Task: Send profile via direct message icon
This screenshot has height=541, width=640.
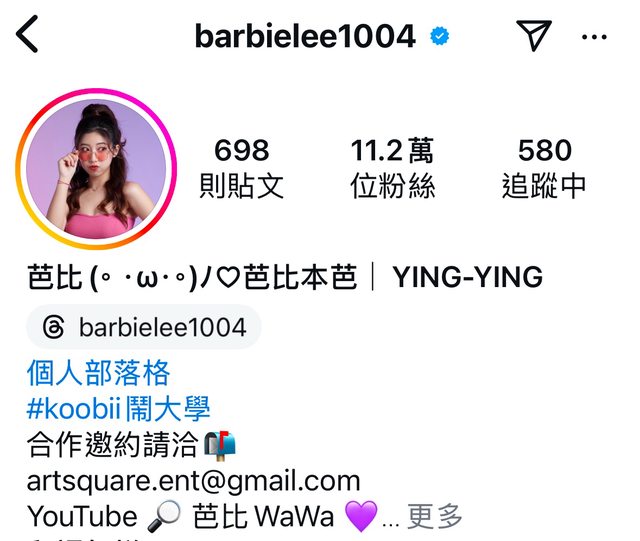Action: [x=535, y=36]
